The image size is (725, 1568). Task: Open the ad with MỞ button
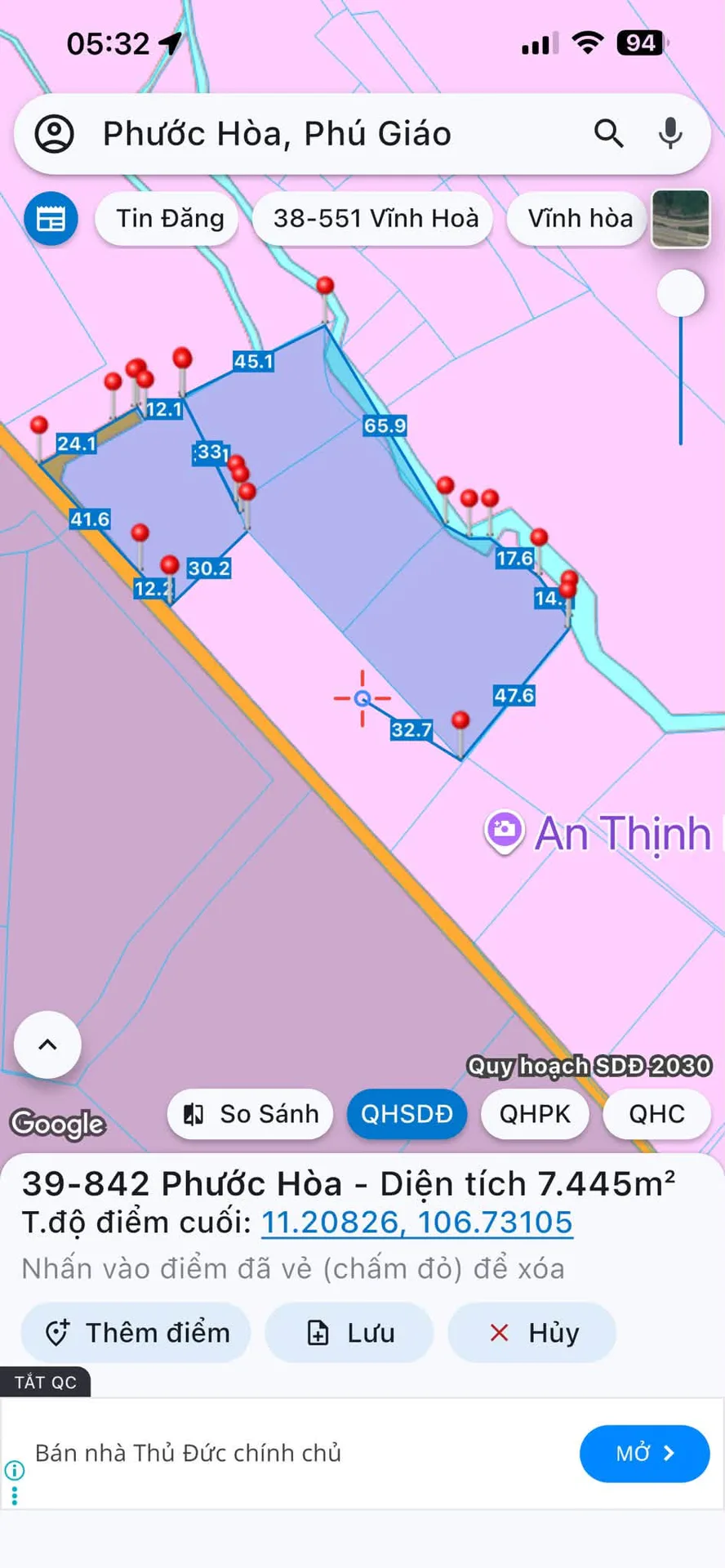point(644,1454)
